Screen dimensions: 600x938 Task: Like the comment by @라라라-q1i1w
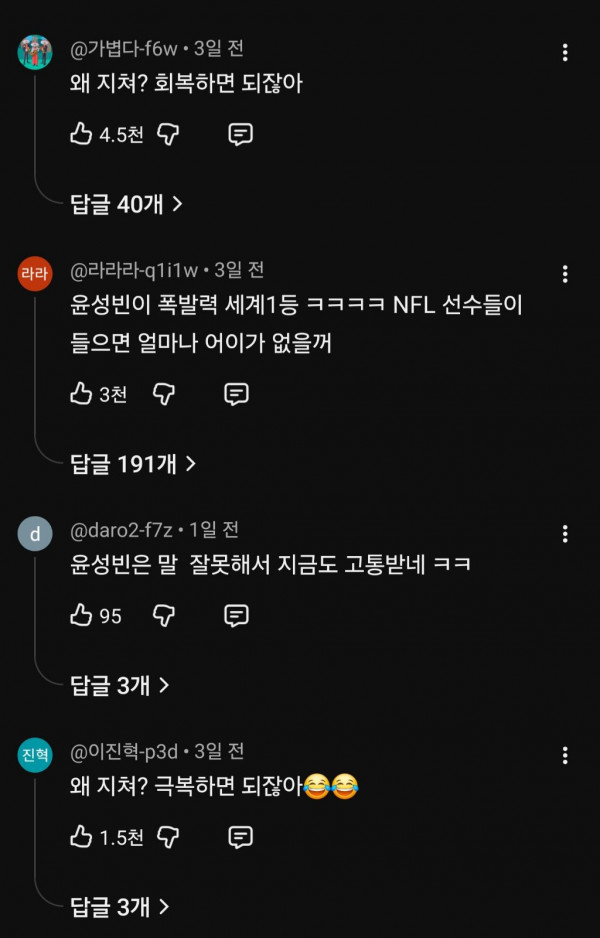82,394
